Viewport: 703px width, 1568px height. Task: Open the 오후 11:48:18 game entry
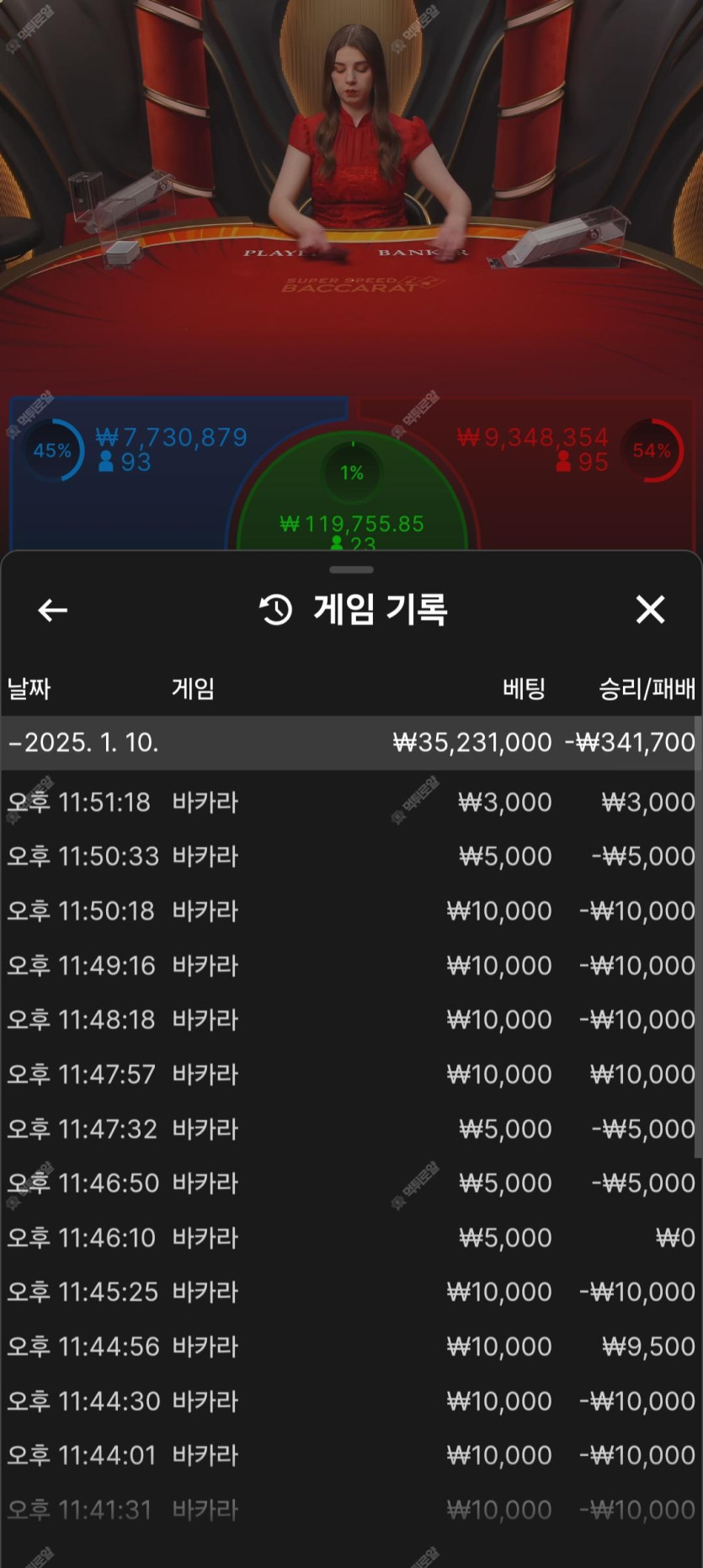tap(350, 1020)
